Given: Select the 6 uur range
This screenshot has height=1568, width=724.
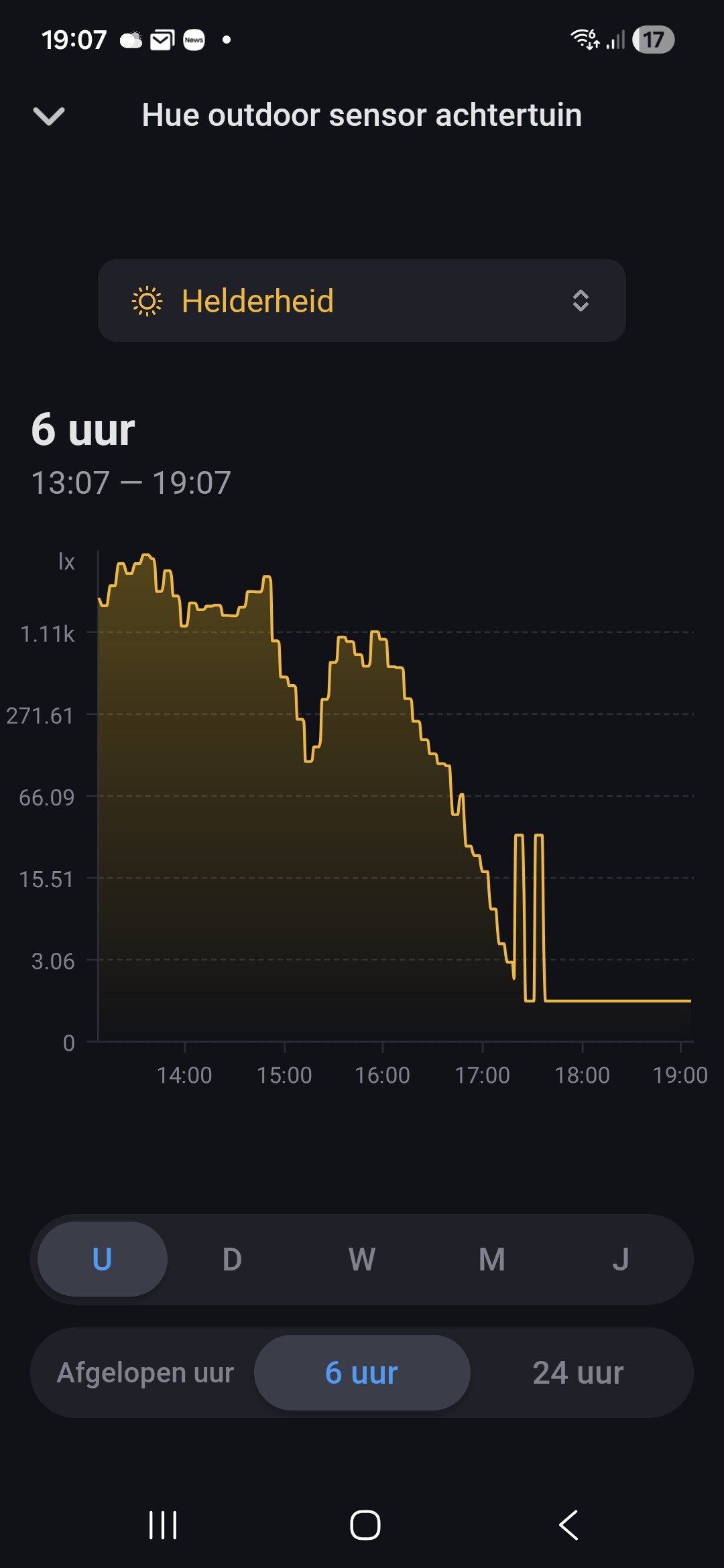Looking at the screenshot, I should coord(362,1372).
